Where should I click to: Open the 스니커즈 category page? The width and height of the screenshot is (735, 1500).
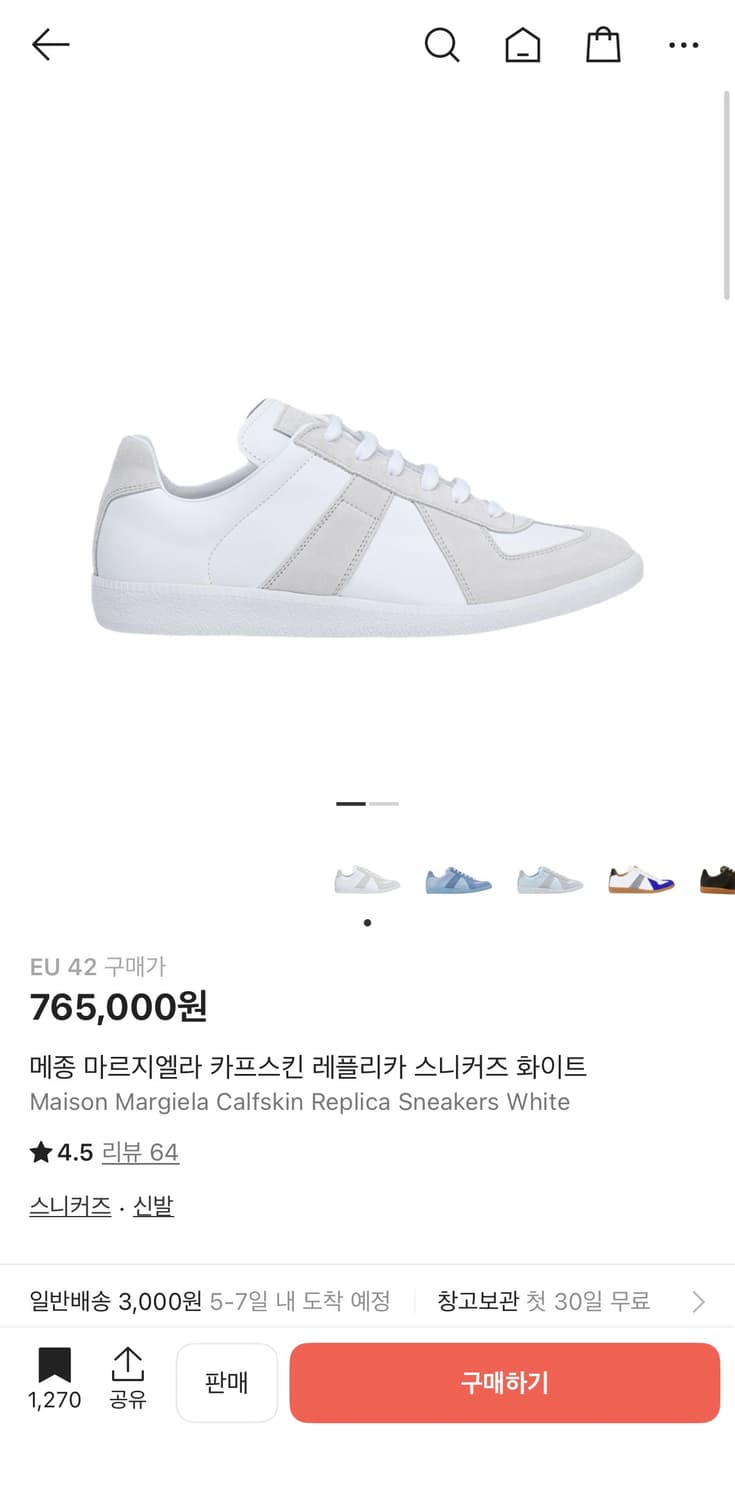[x=70, y=1206]
